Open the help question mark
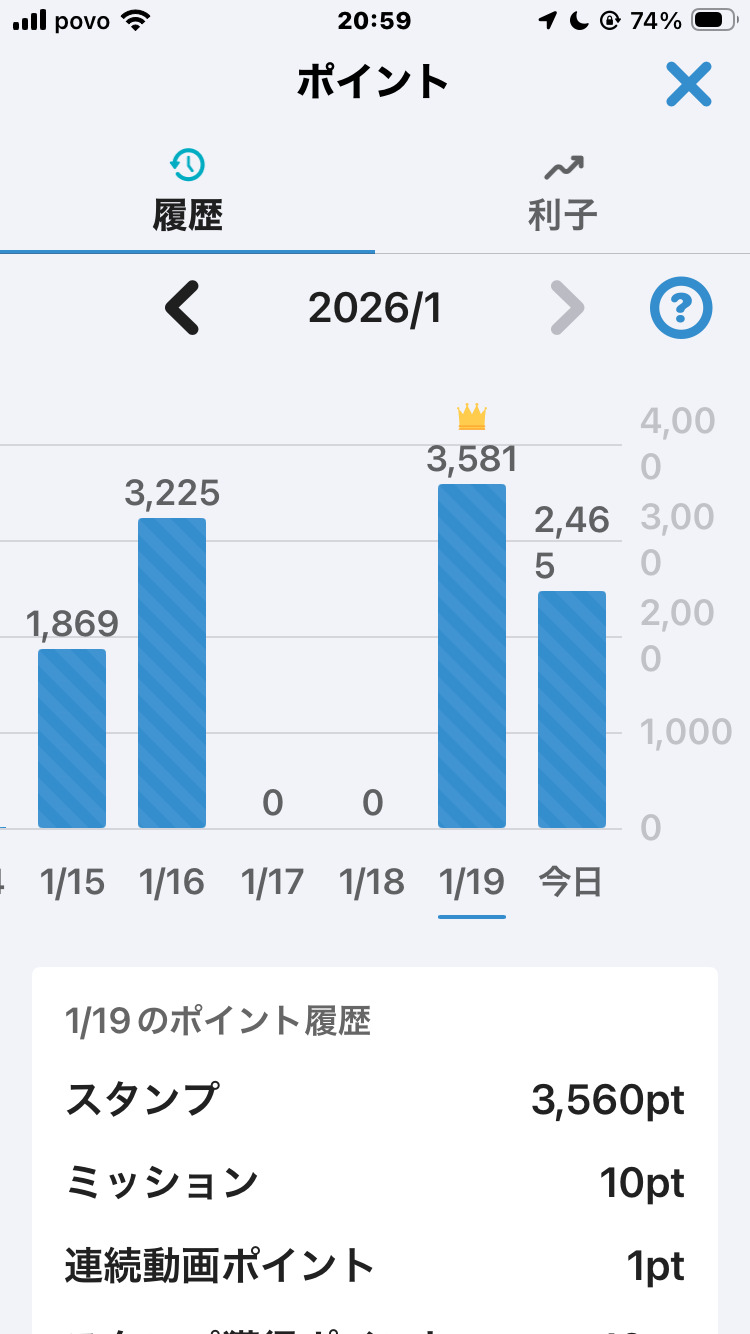The height and width of the screenshot is (1334, 750). [681, 308]
